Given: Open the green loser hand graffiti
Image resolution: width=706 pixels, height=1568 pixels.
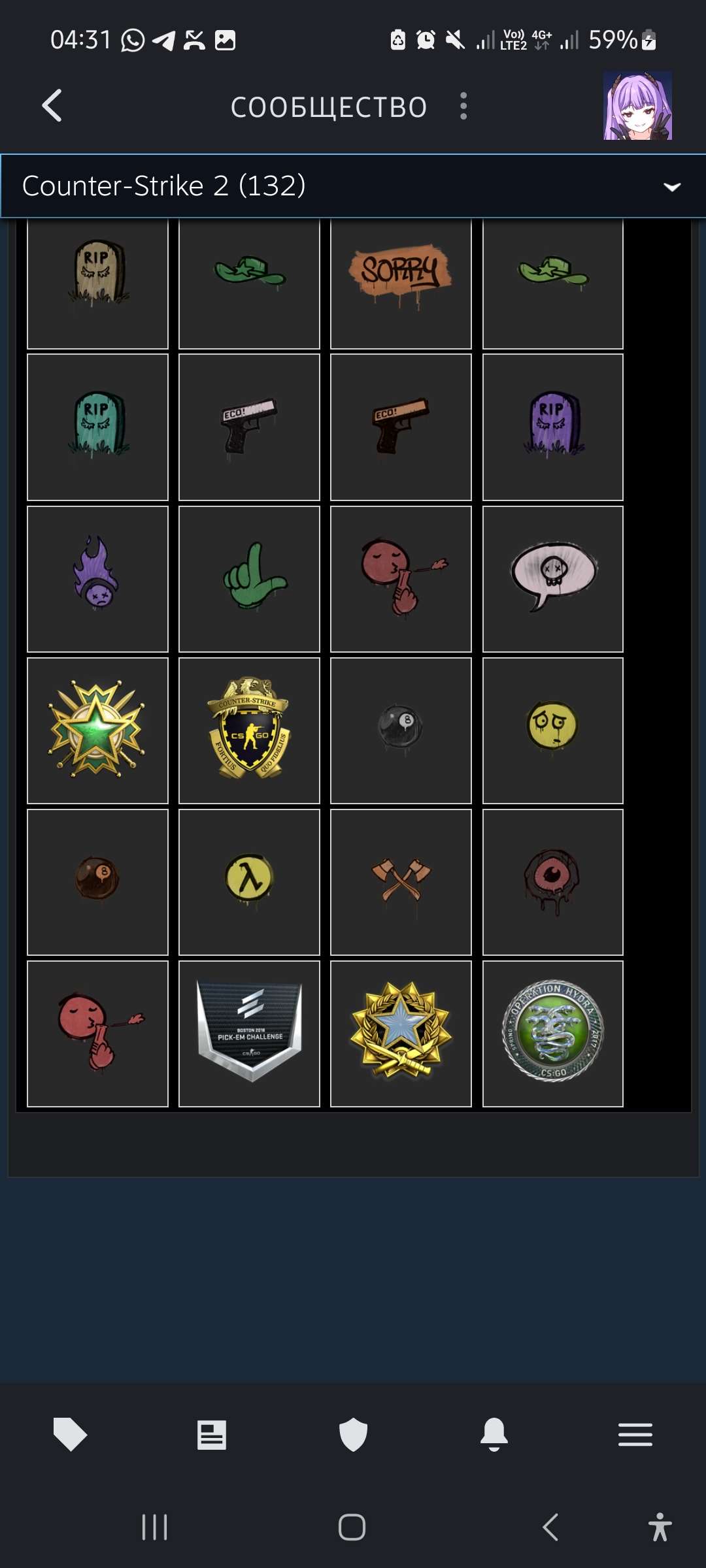Looking at the screenshot, I should tap(249, 579).
